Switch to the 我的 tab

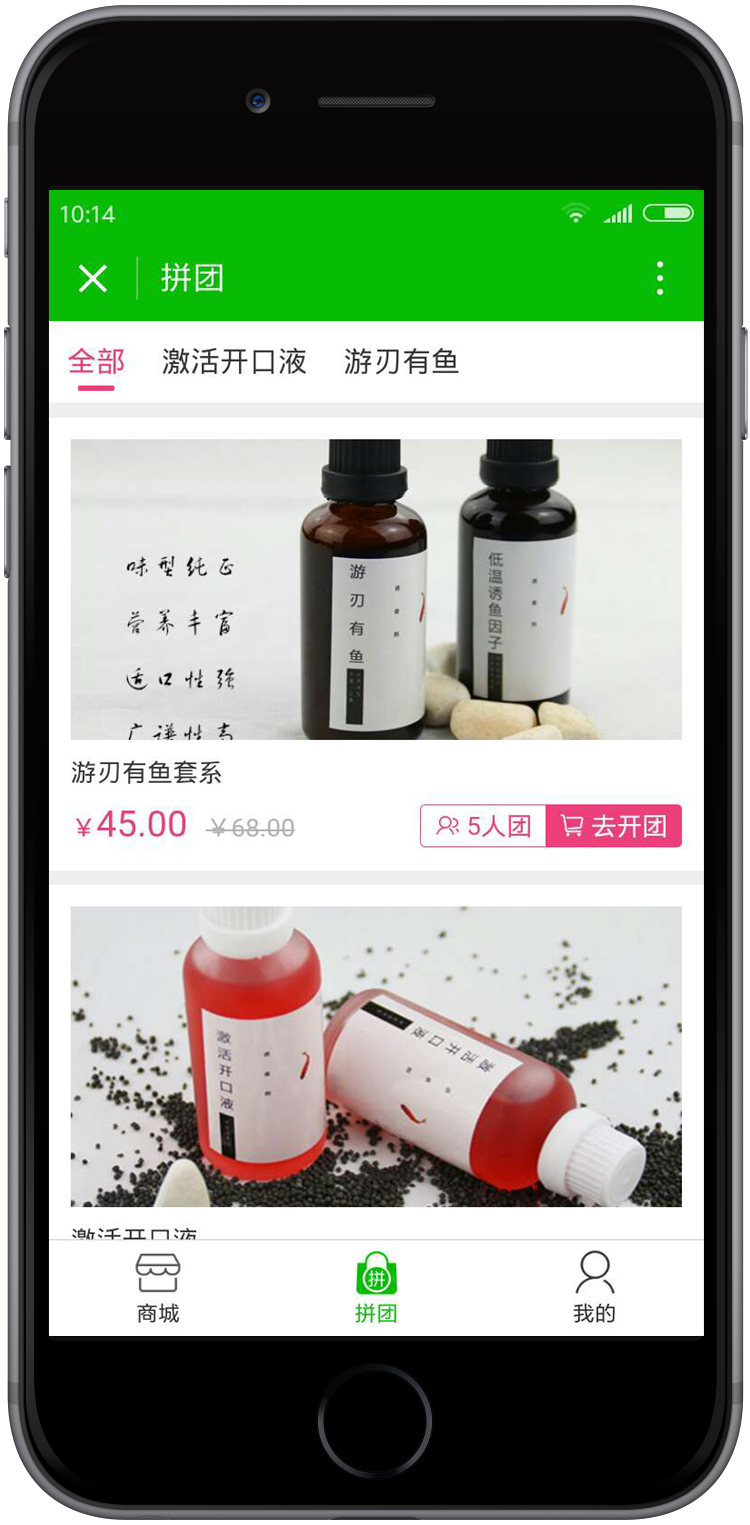(x=594, y=1288)
